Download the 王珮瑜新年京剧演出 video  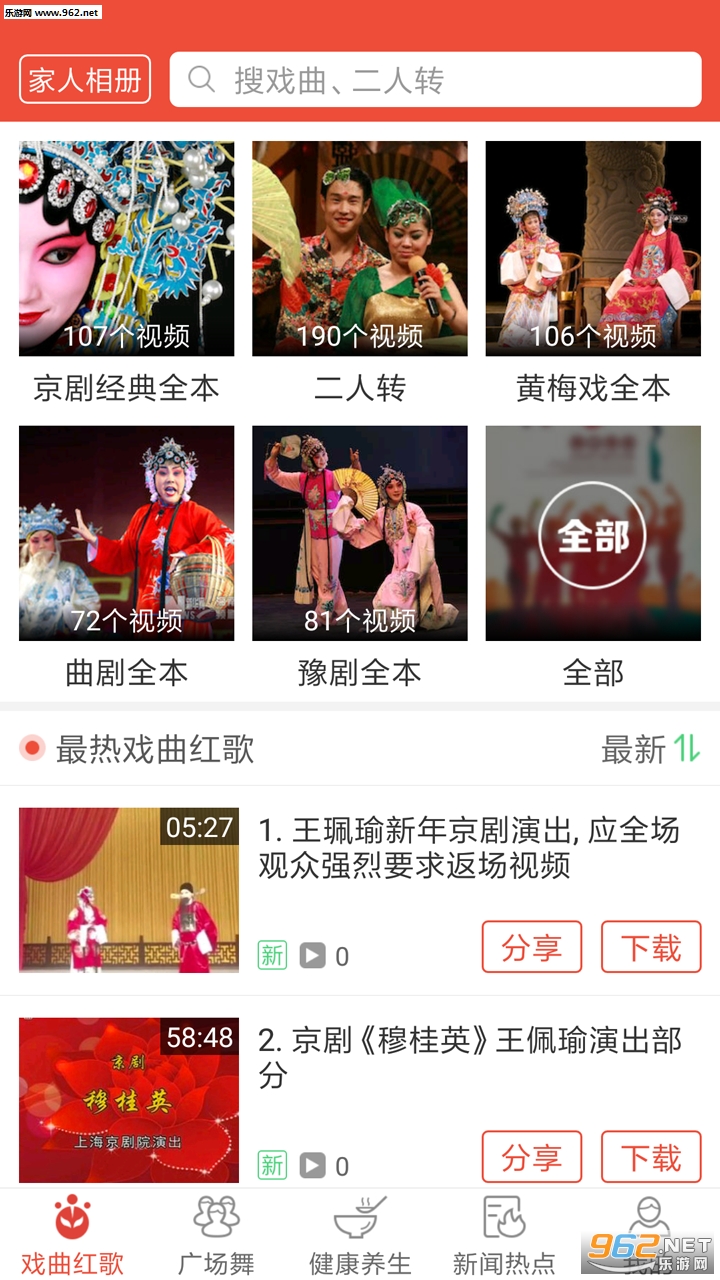point(651,947)
